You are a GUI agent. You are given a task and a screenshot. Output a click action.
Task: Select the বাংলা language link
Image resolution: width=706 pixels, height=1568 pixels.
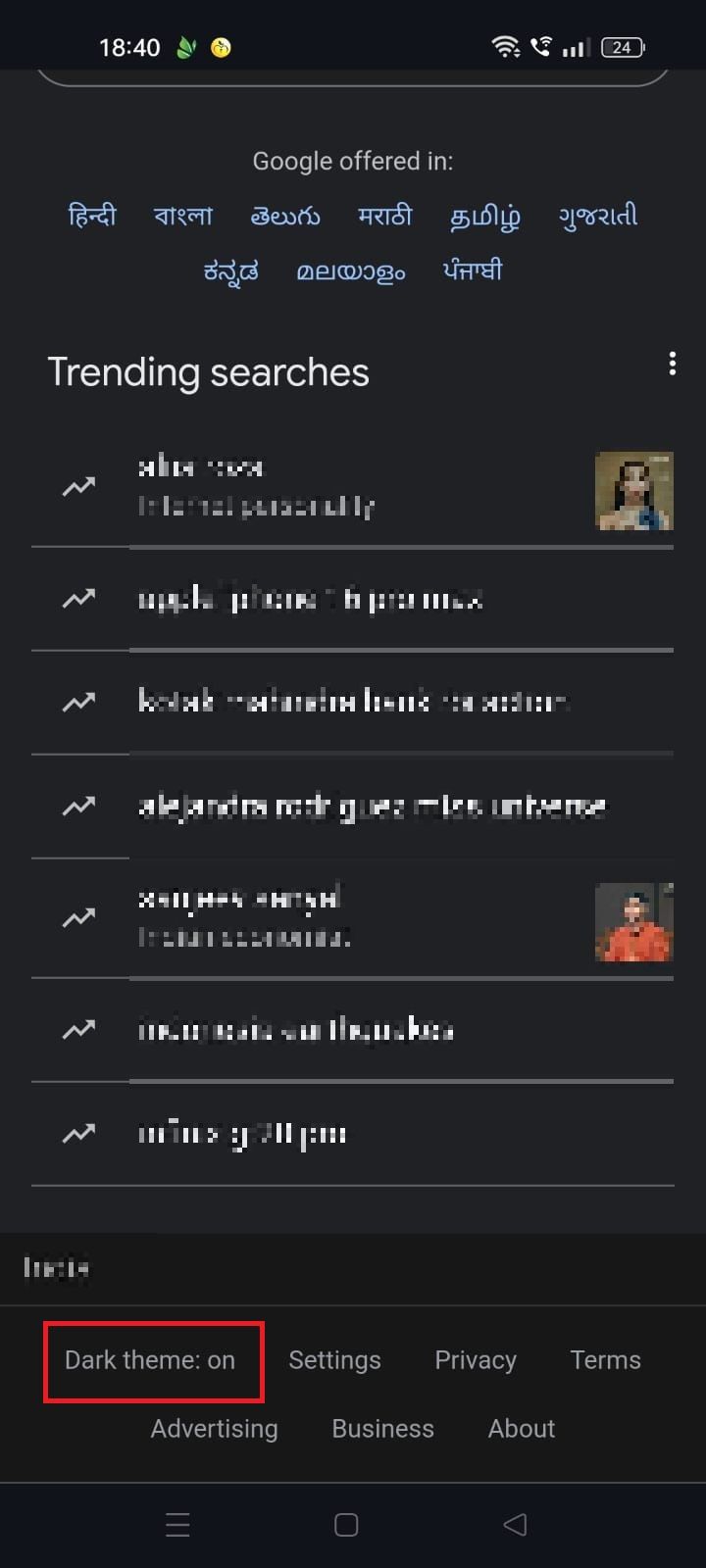183,216
